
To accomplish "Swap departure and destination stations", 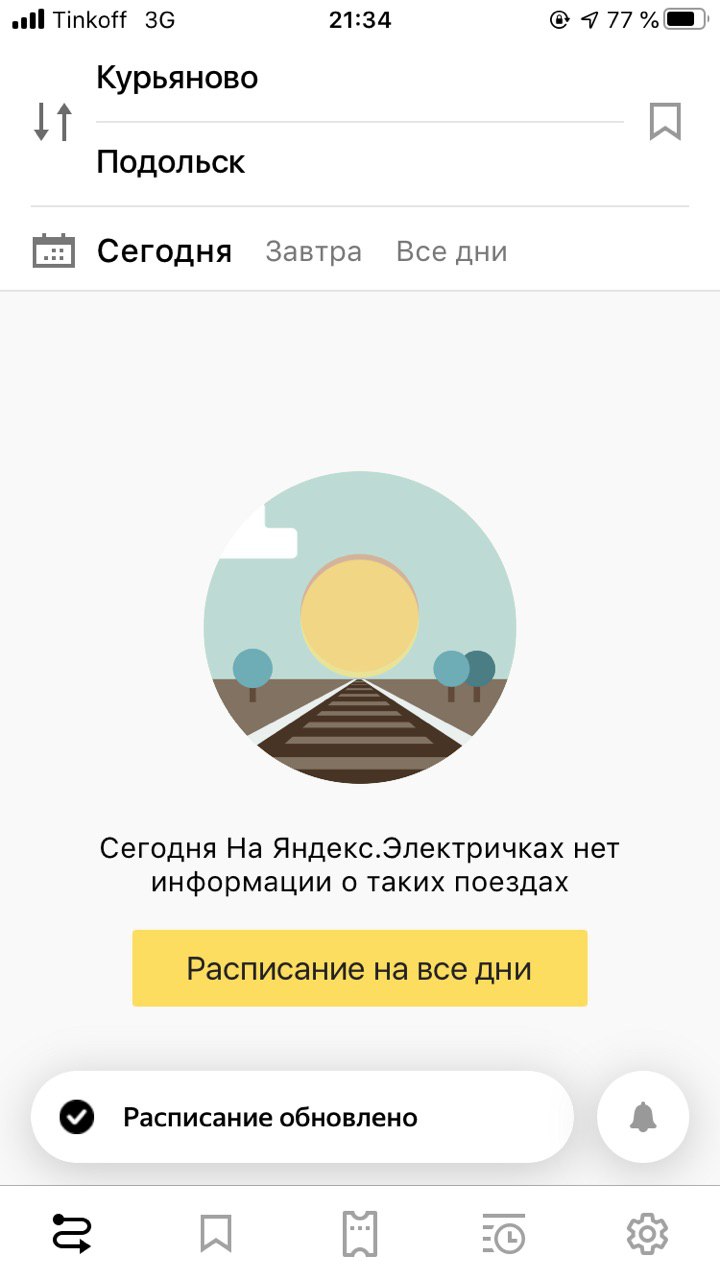I will [x=53, y=121].
